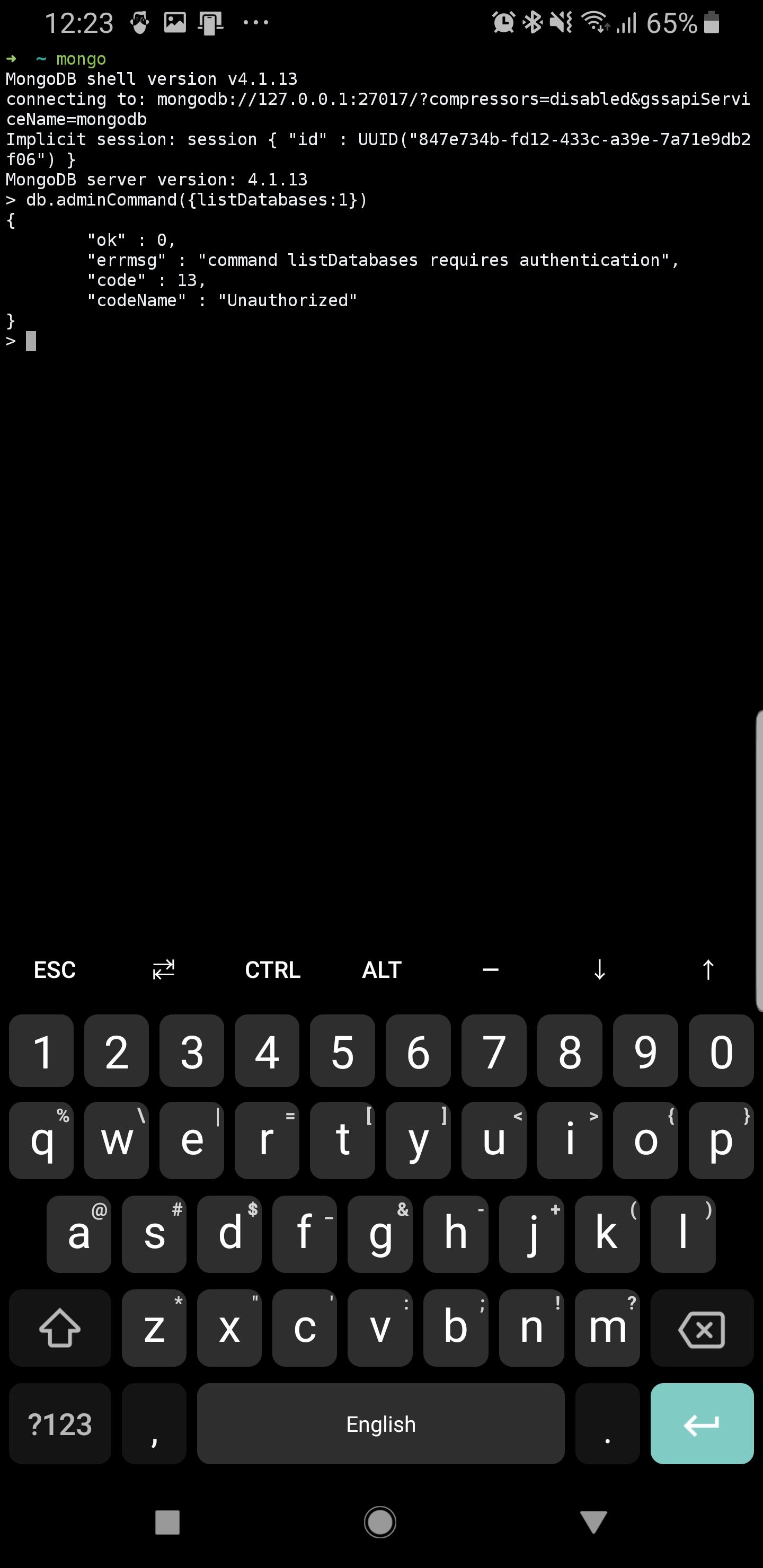Switch to the ?123 symbols keyboard
Image resolution: width=763 pixels, height=1568 pixels.
[60, 1424]
